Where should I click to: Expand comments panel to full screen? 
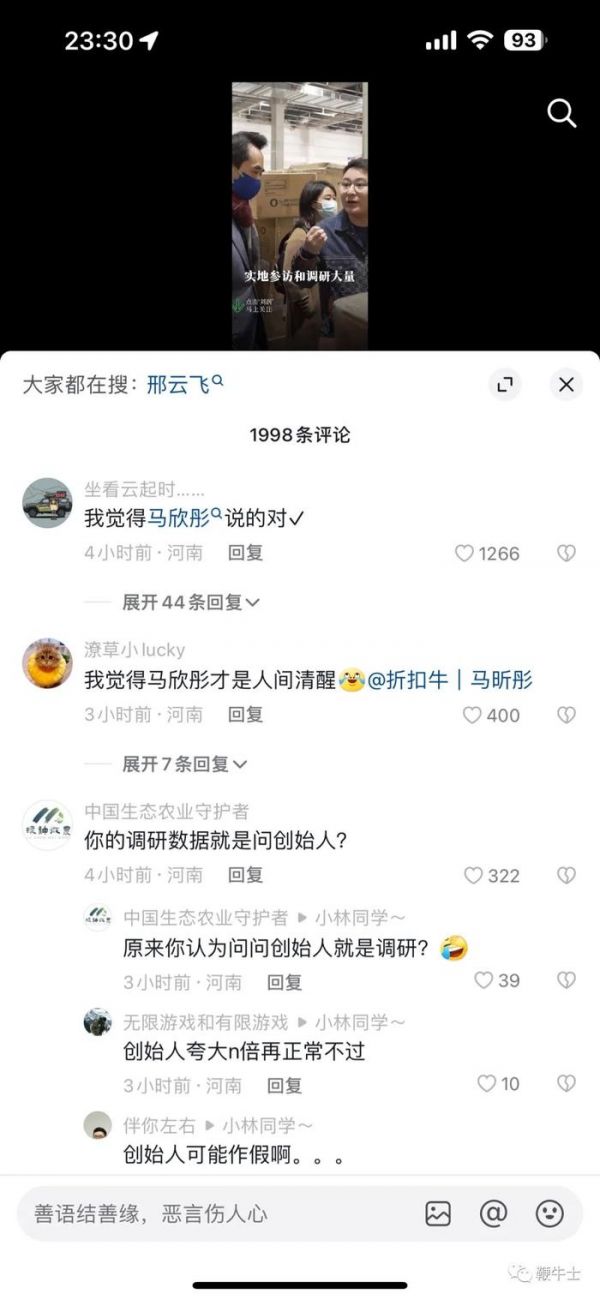point(506,384)
